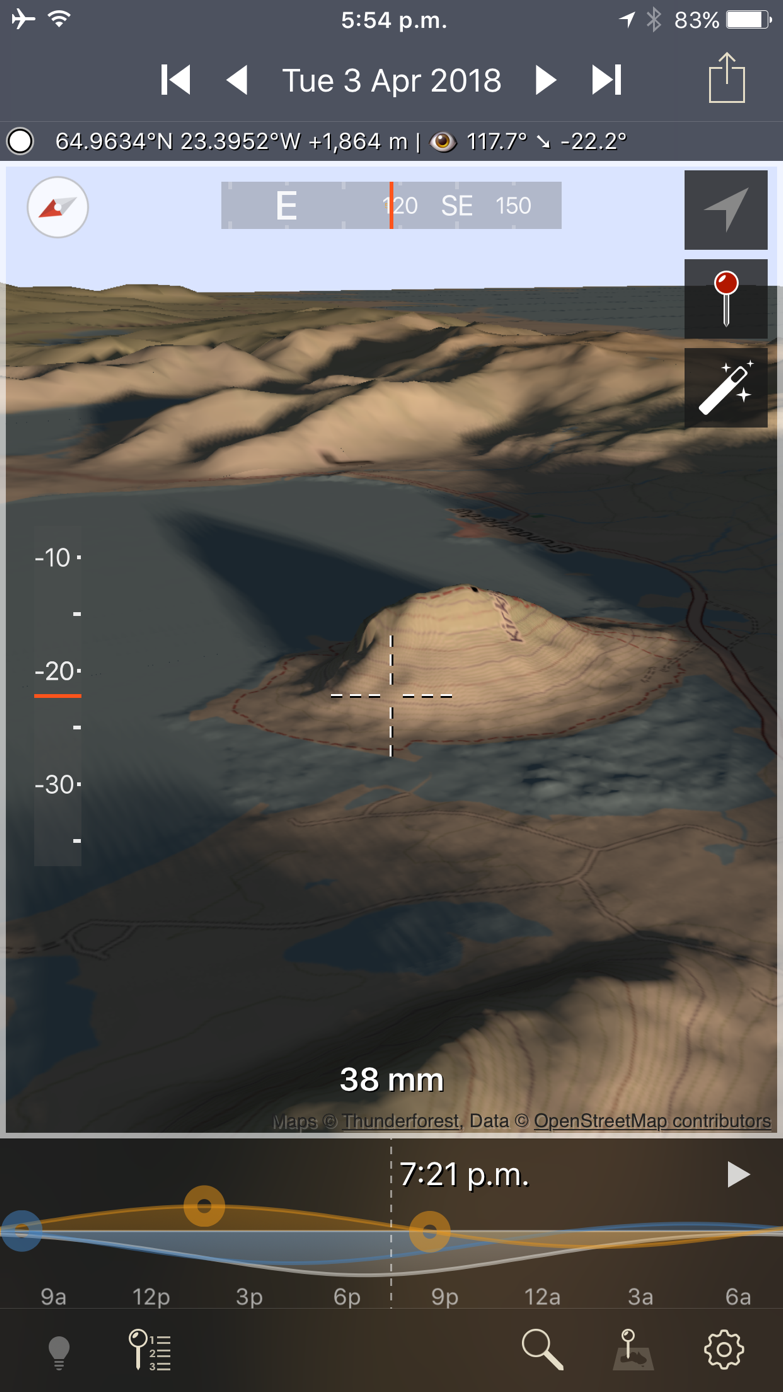
Task: Advance to the next day
Action: click(x=545, y=80)
